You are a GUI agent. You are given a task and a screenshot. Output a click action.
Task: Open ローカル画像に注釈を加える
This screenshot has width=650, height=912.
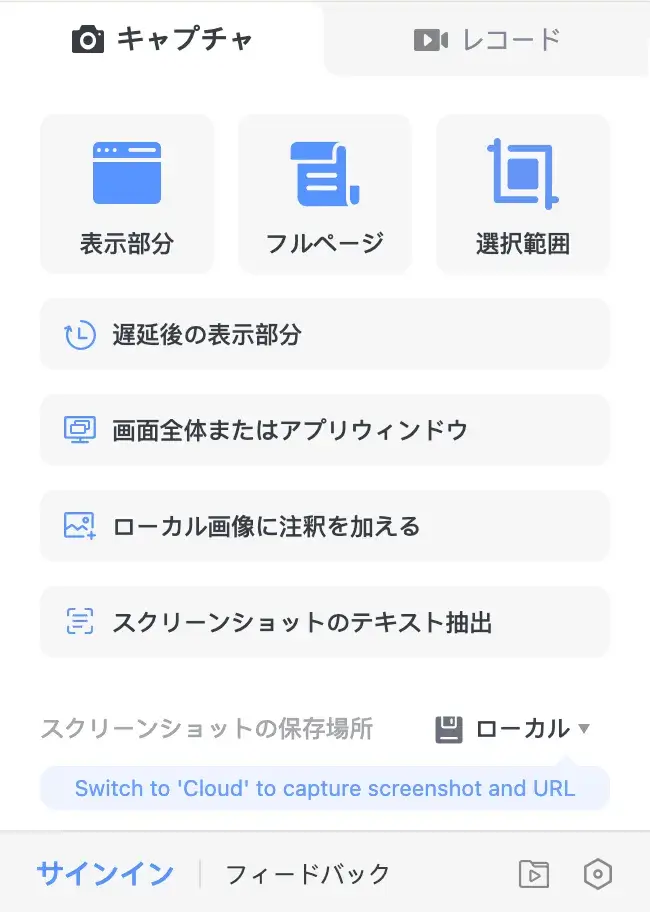click(x=325, y=526)
